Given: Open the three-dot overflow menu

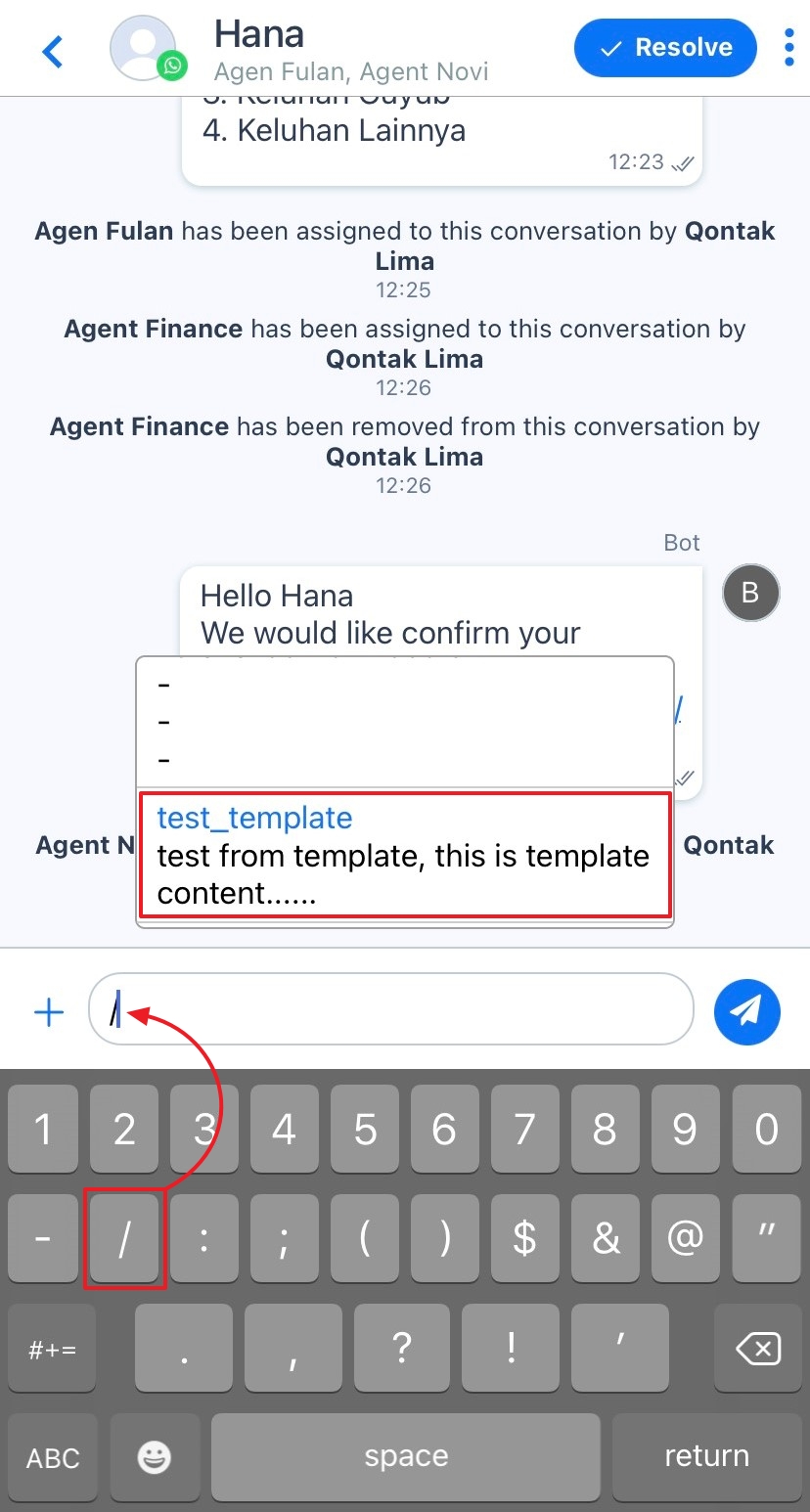Looking at the screenshot, I should click(788, 48).
